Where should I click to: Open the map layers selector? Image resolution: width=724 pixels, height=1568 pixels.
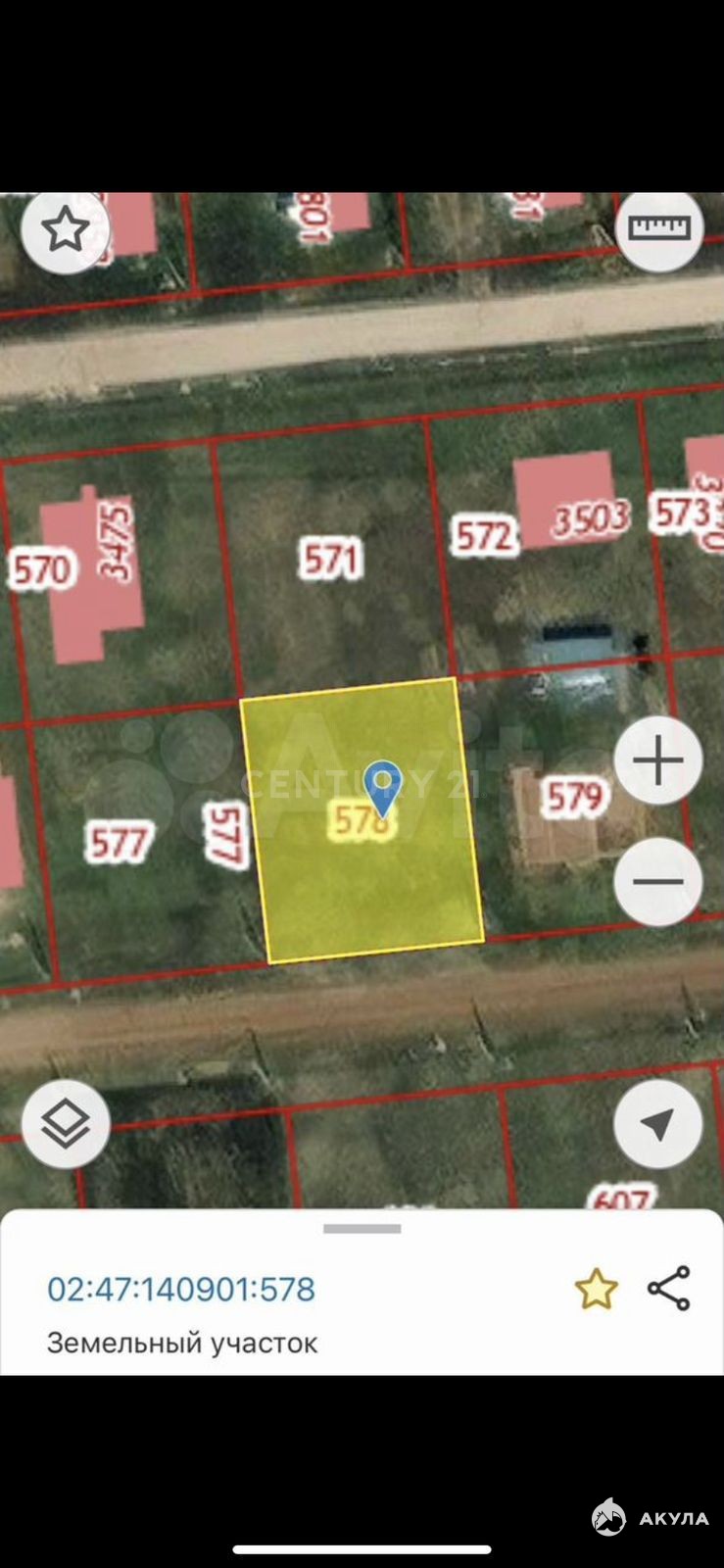(x=66, y=1123)
